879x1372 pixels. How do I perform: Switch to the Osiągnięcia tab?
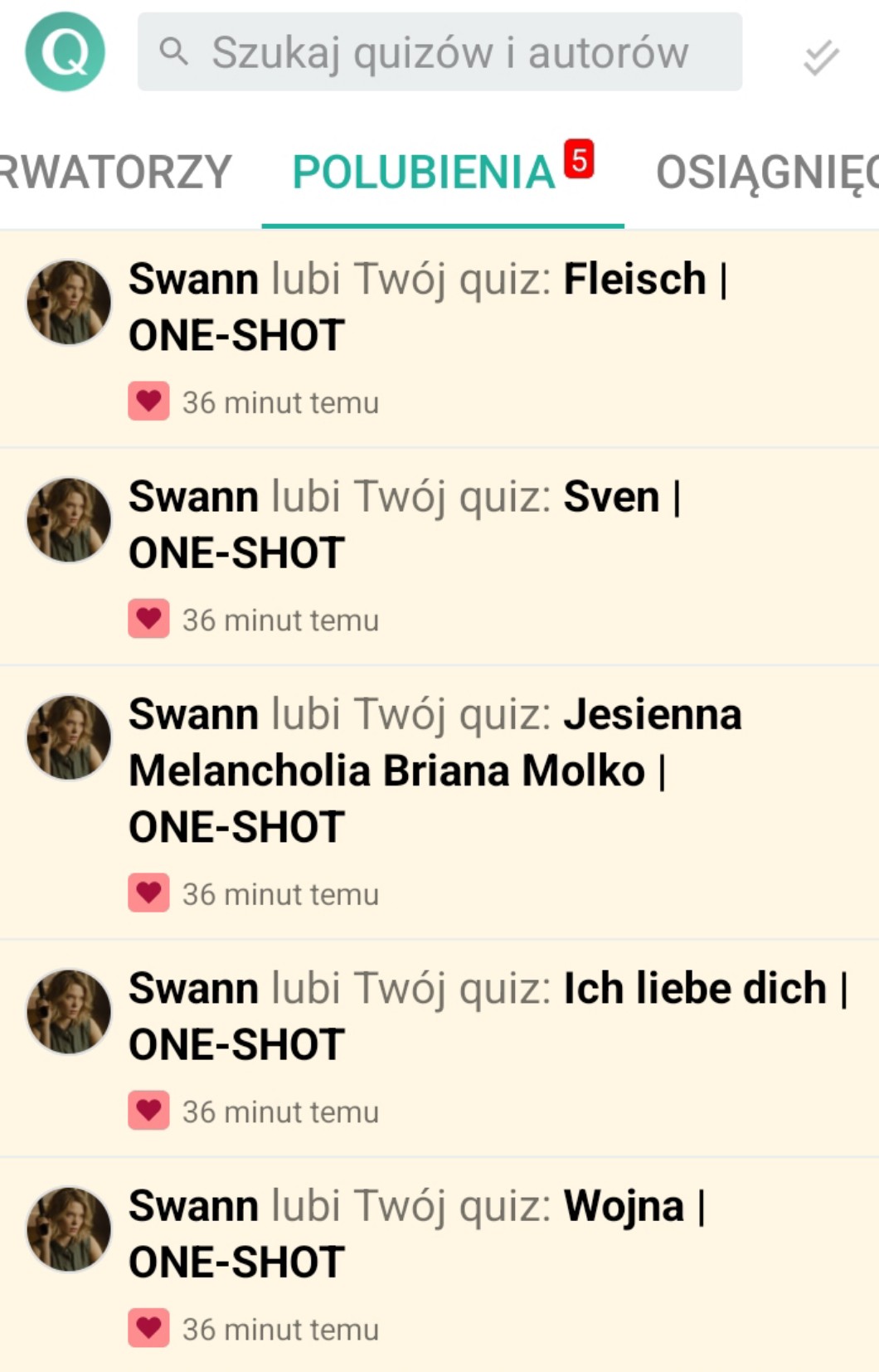pyautogui.click(x=766, y=173)
